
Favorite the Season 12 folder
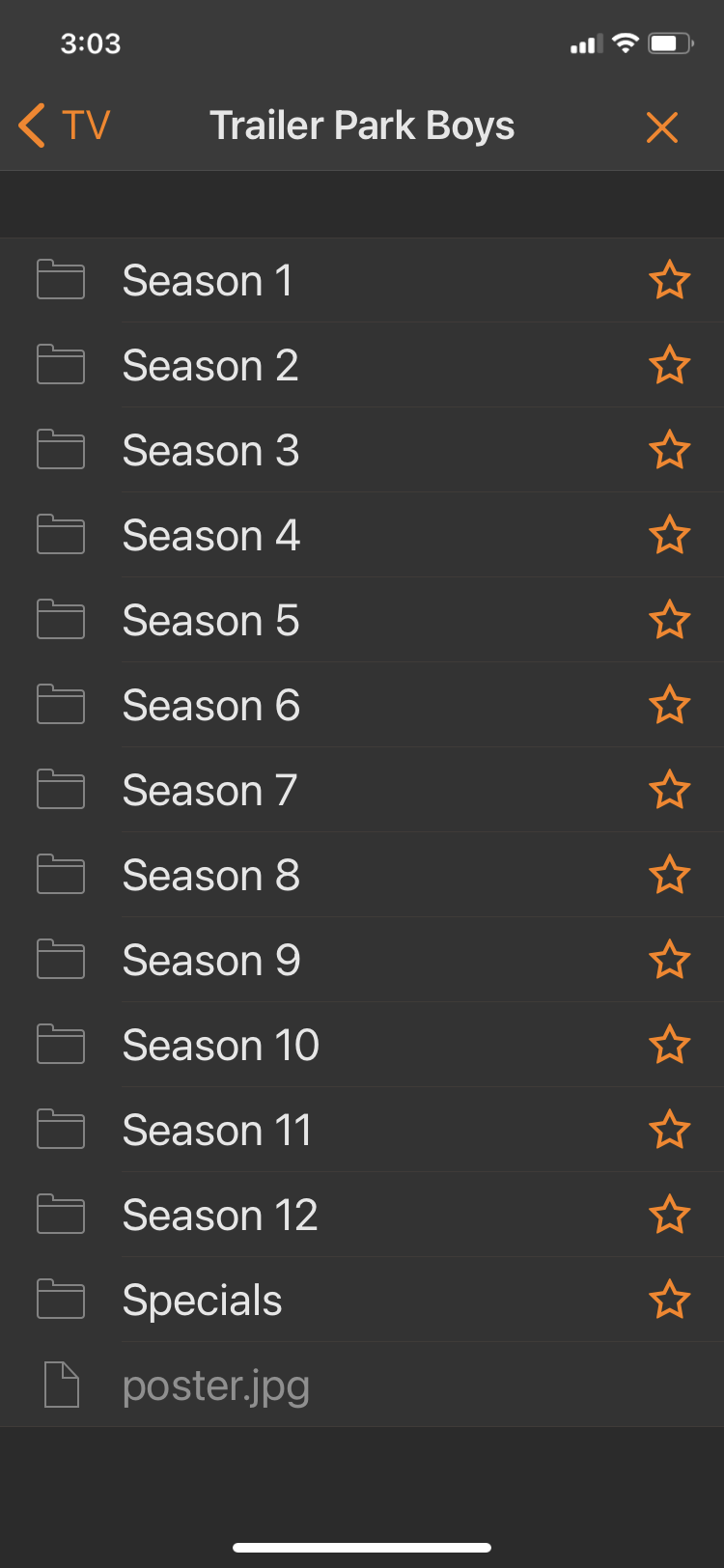pos(669,1216)
